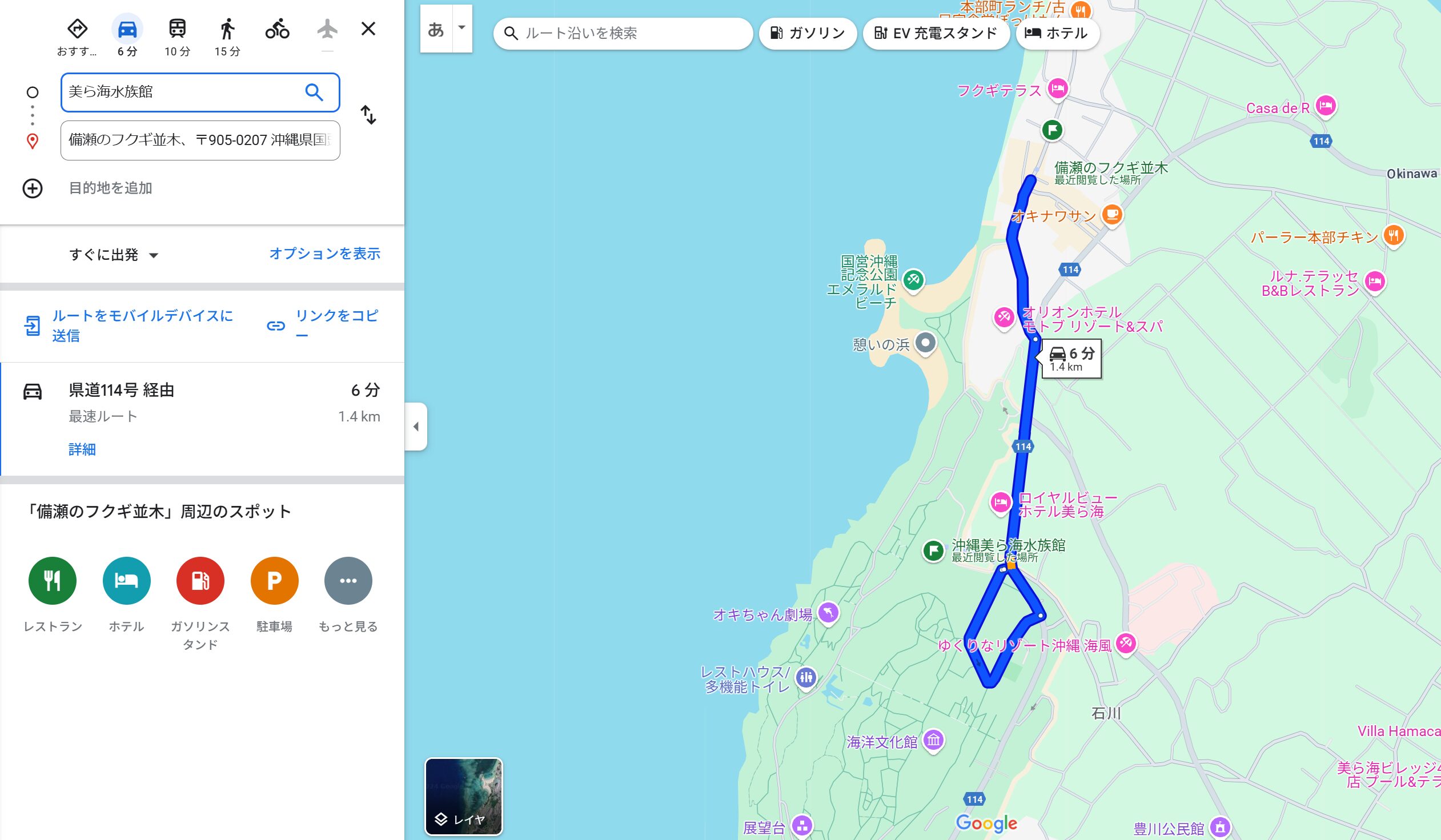
Task: Find nearby 駐車場 parking
Action: coord(275,581)
